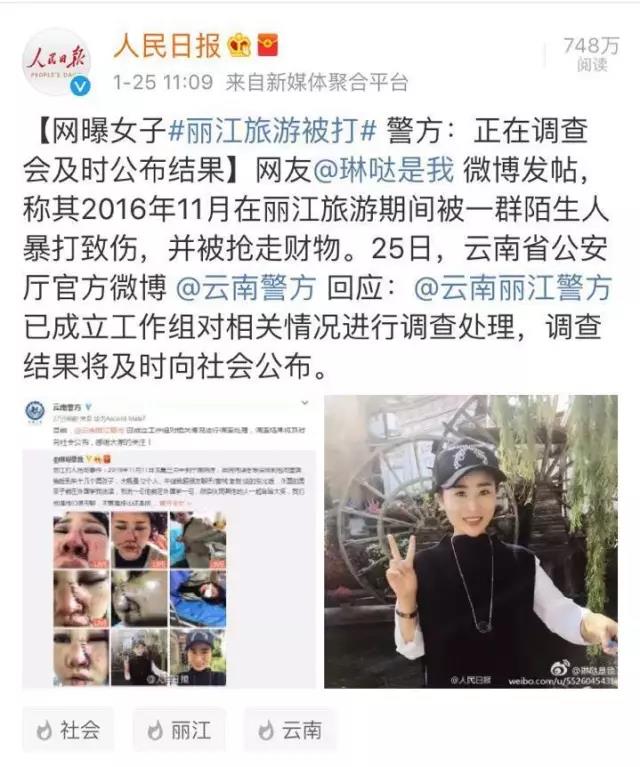View the photo of woman in cap
The image size is (640, 767).
470,541
